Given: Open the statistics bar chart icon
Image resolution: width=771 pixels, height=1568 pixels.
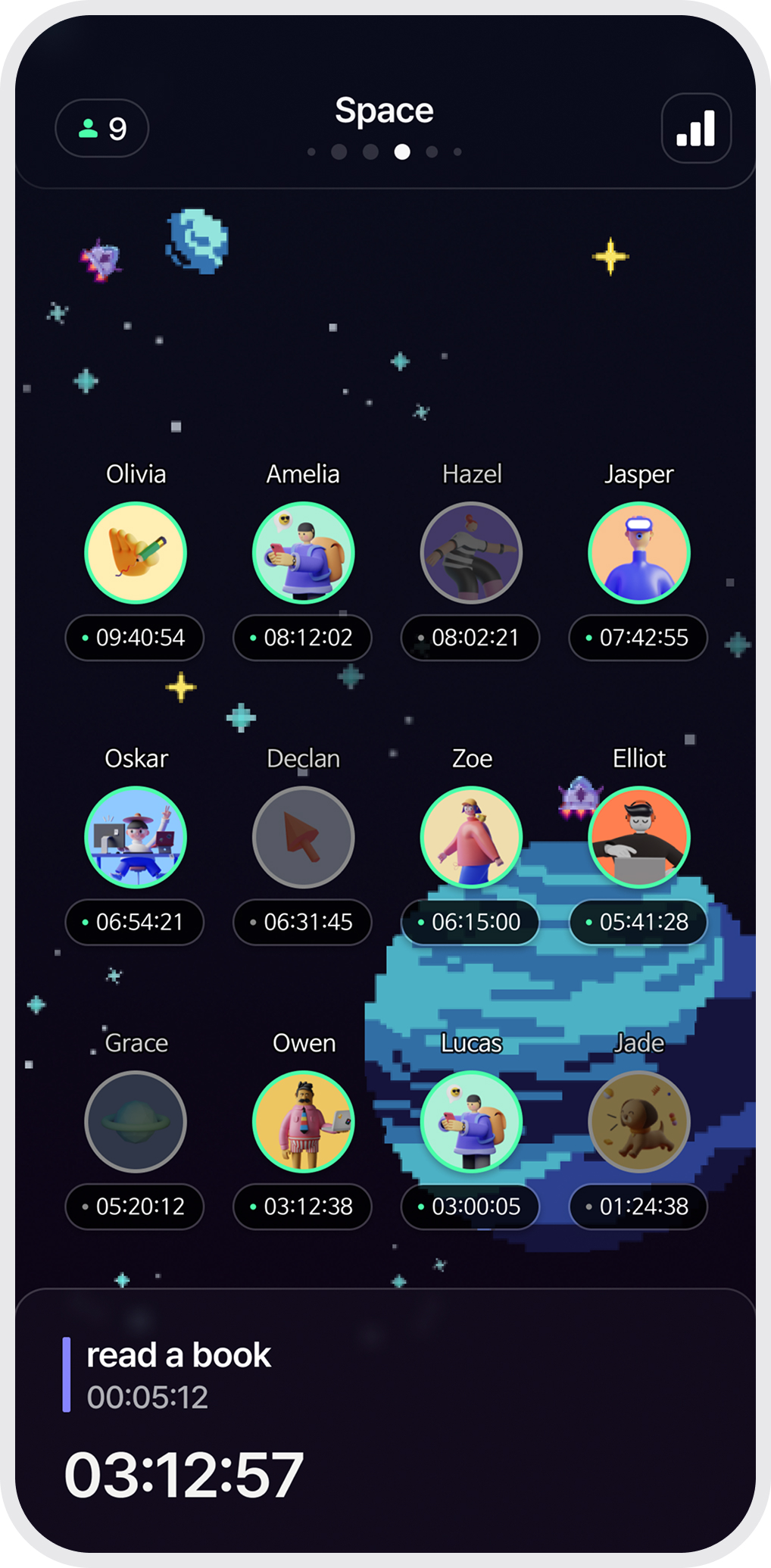Looking at the screenshot, I should pos(696,128).
